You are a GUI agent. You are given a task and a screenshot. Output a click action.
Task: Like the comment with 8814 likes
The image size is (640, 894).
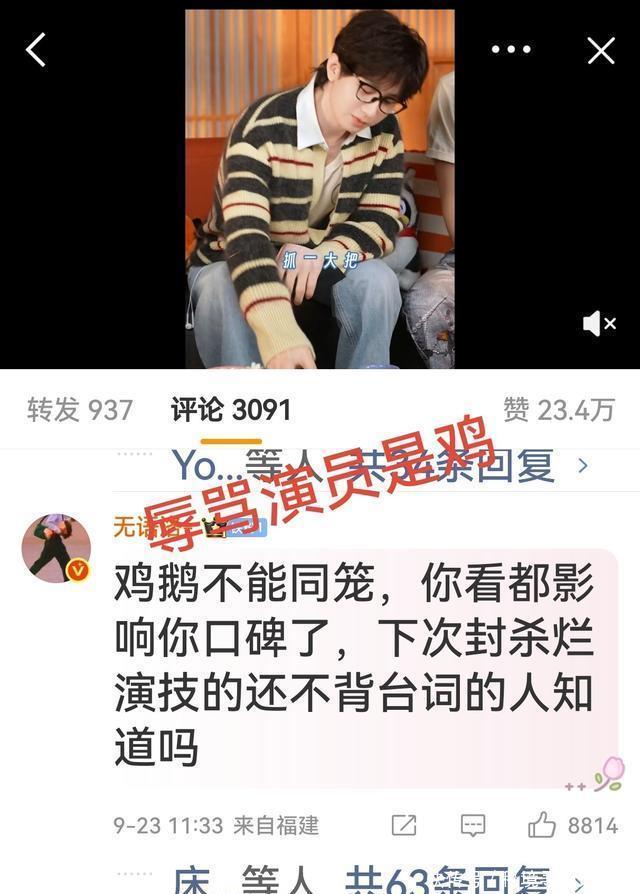(x=542, y=825)
